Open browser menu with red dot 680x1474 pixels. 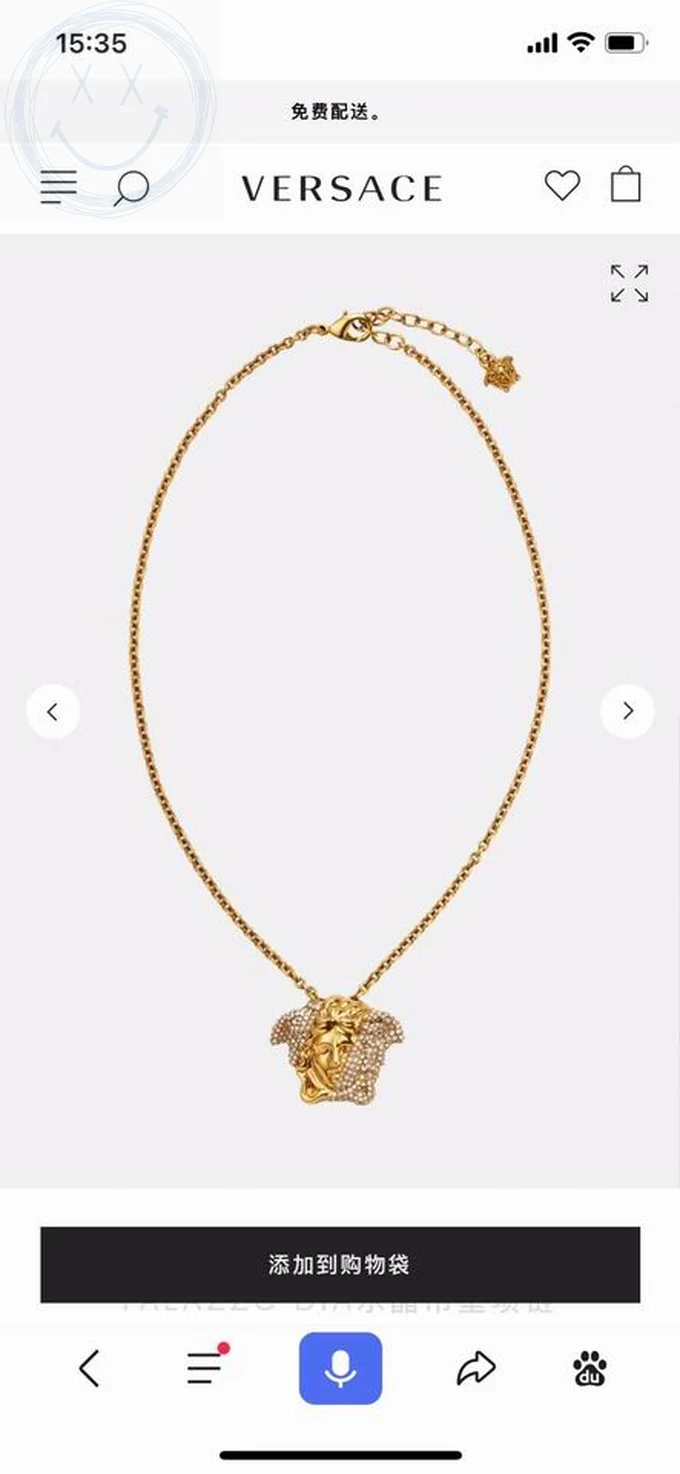point(206,1367)
